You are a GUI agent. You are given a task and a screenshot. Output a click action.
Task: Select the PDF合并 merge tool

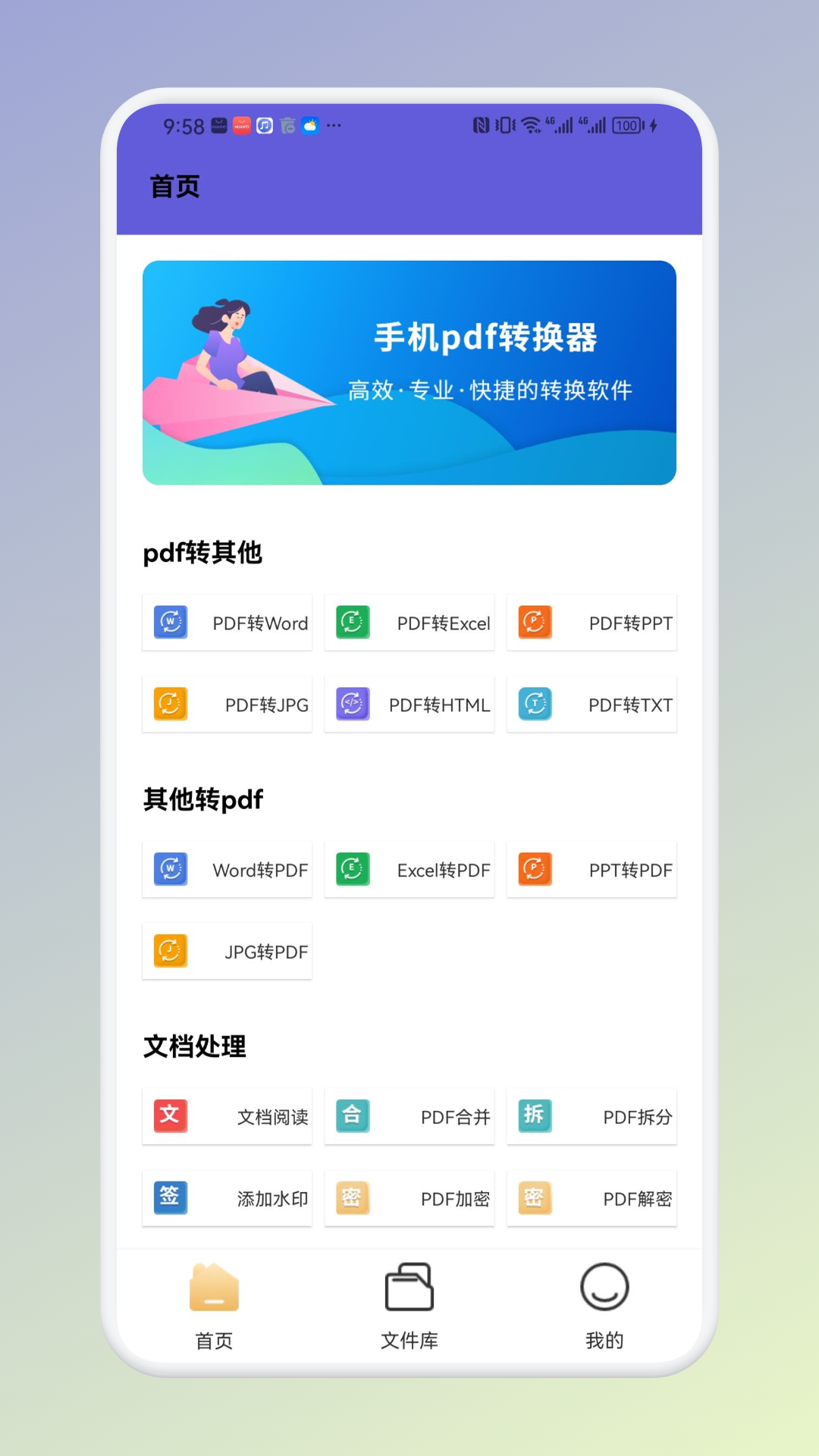point(409,1117)
